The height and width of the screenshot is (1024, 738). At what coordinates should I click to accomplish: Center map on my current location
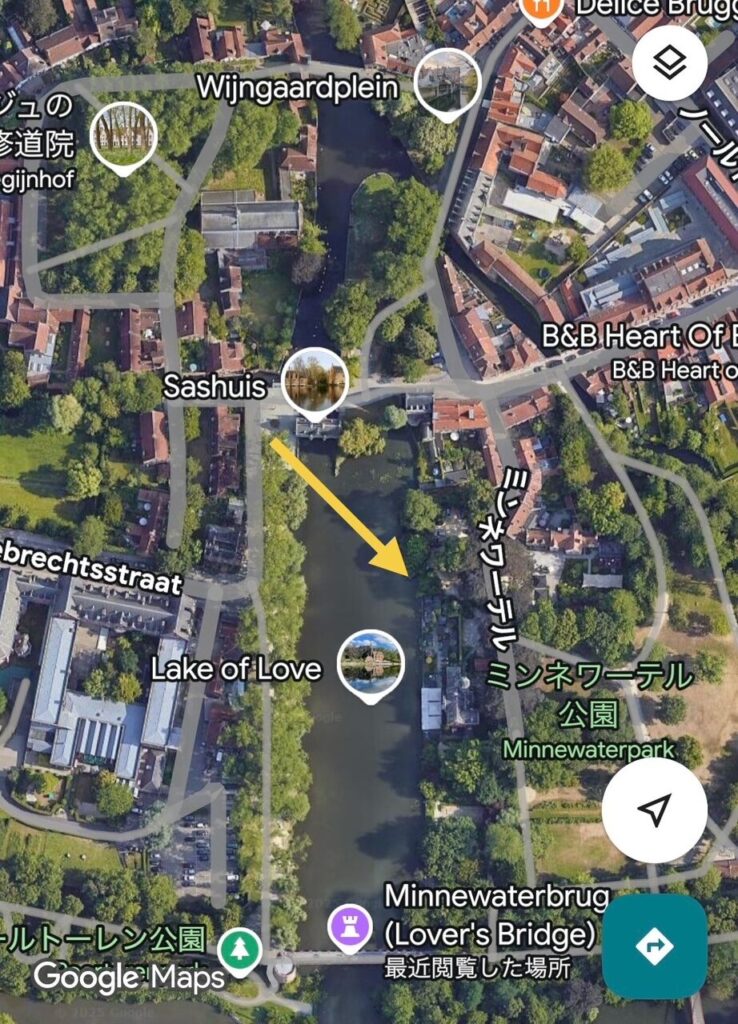tap(654, 810)
